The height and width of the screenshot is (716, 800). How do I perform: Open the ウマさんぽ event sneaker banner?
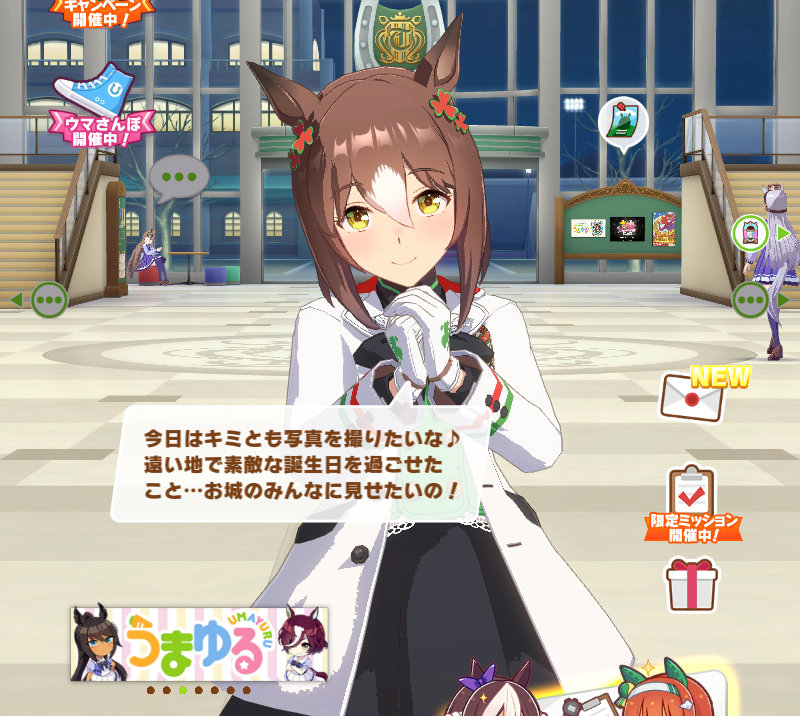point(100,106)
